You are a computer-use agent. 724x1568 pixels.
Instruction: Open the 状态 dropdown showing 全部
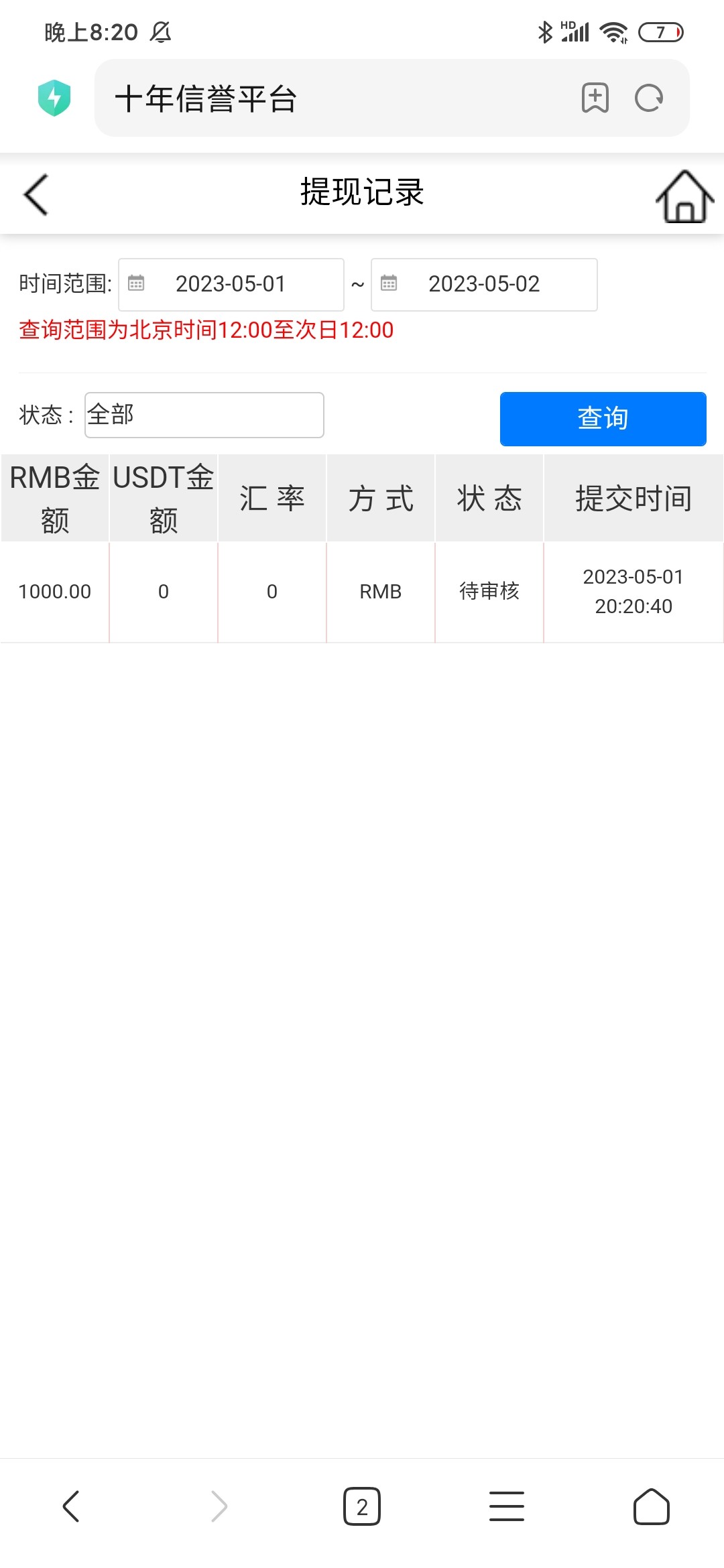[204, 415]
